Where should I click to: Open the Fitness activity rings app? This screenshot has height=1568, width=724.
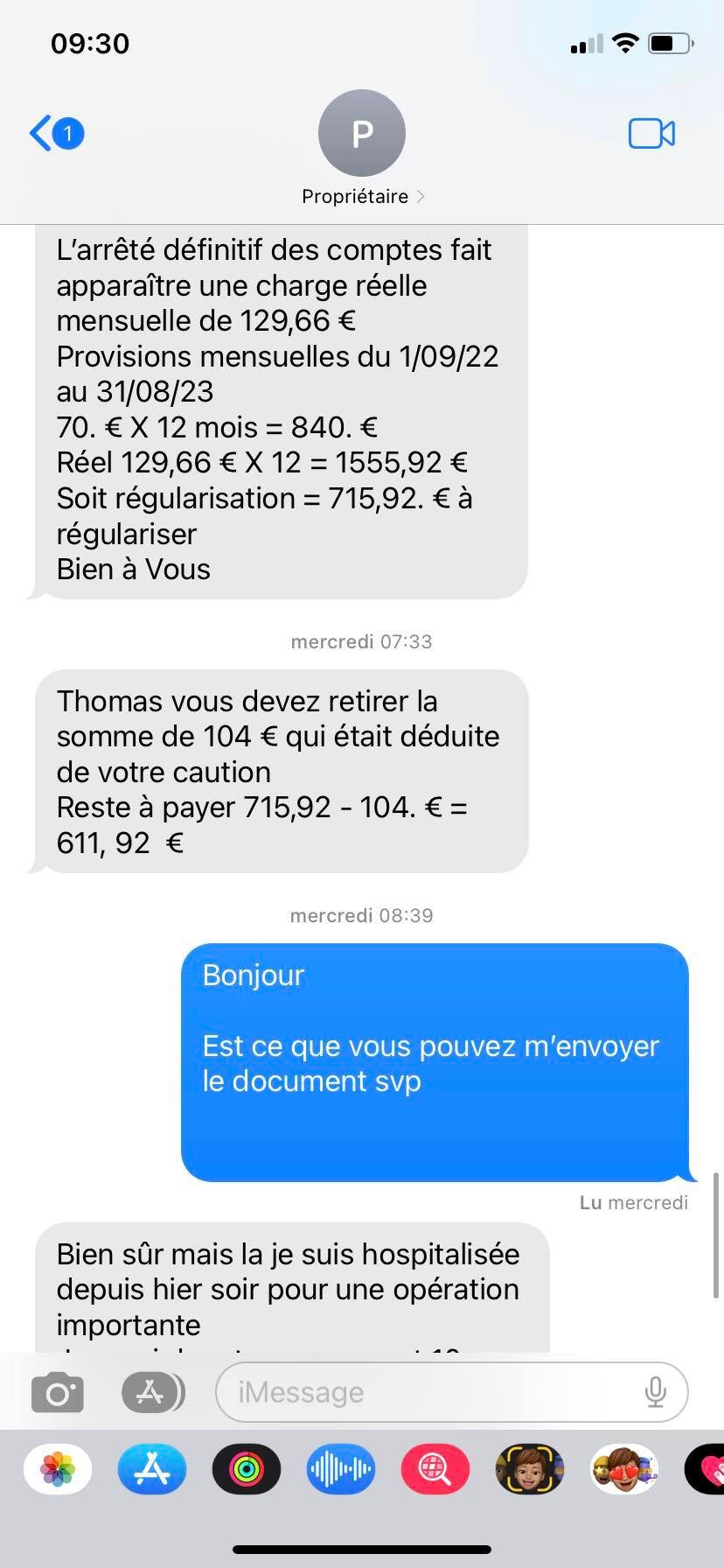(247, 1469)
